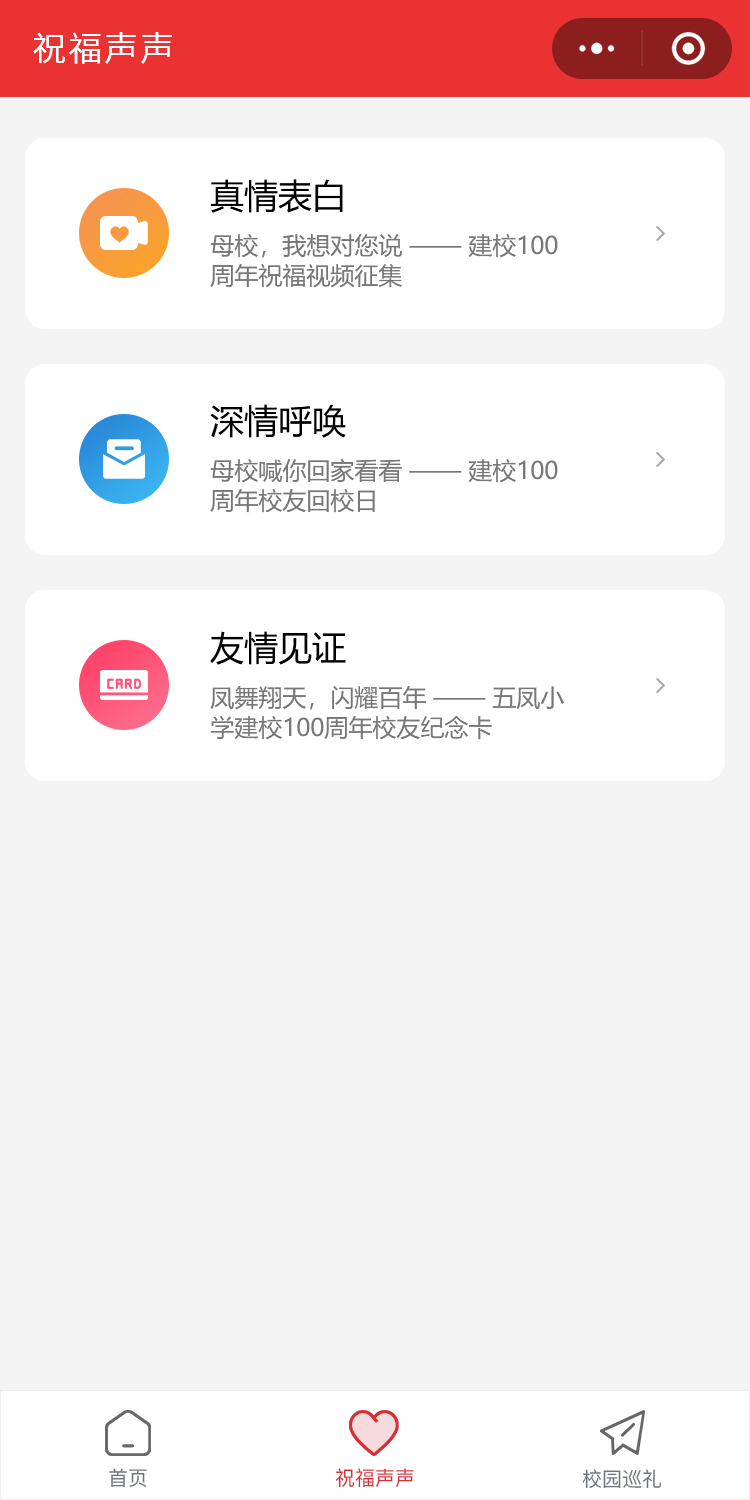The image size is (750, 1500).
Task: Open the 深情呼唤 alumni return day card
Action: click(x=375, y=460)
